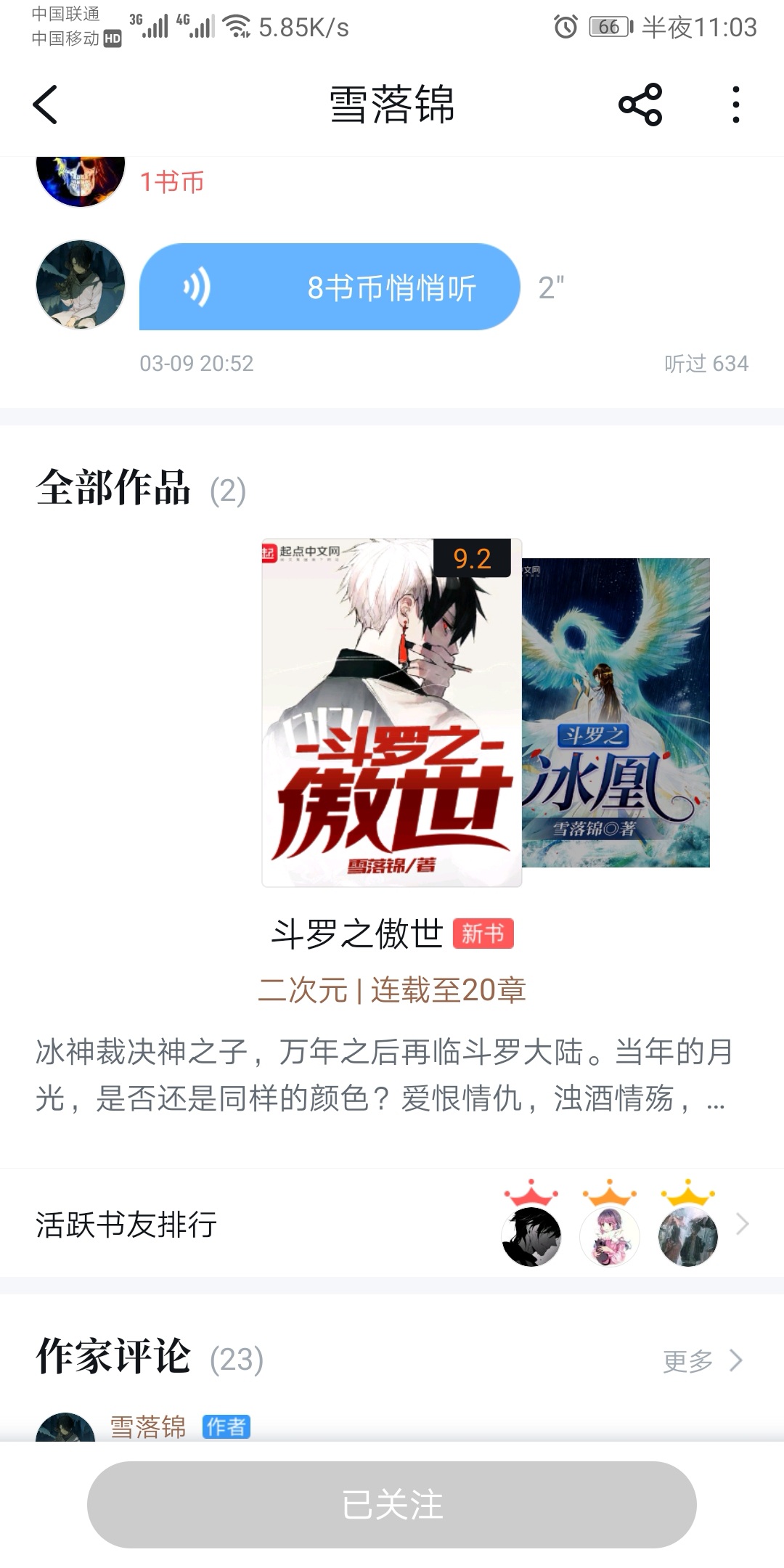Go back using the top arrow

click(x=45, y=105)
